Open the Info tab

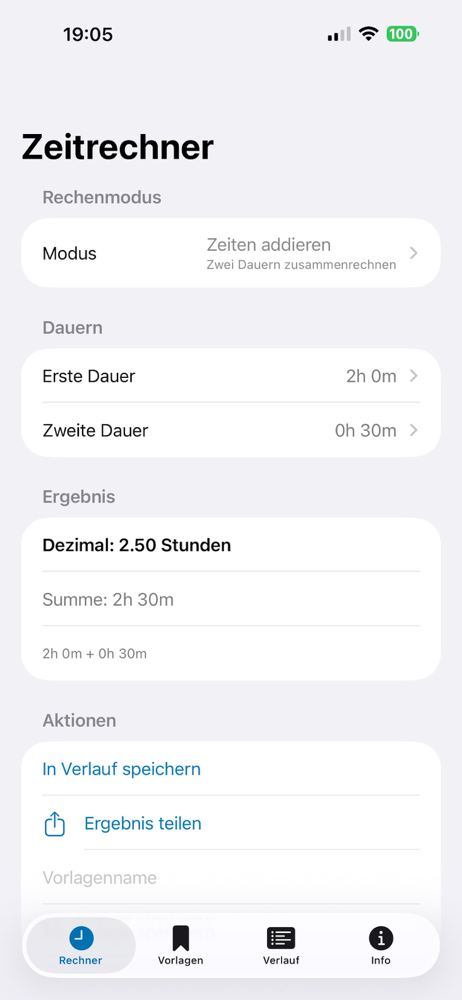click(x=381, y=946)
